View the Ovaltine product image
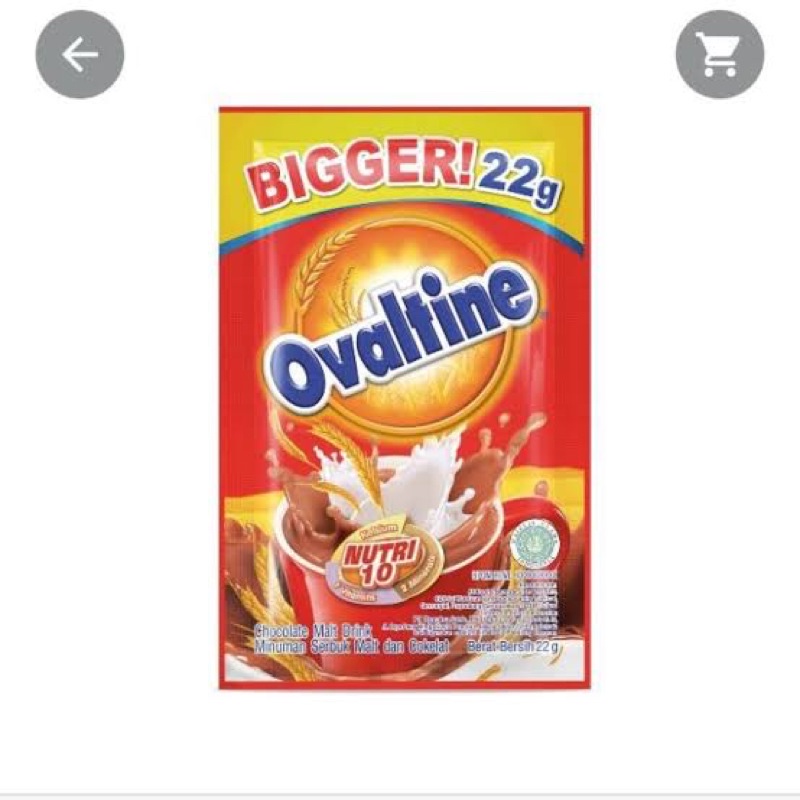The width and height of the screenshot is (800, 800). tap(405, 398)
